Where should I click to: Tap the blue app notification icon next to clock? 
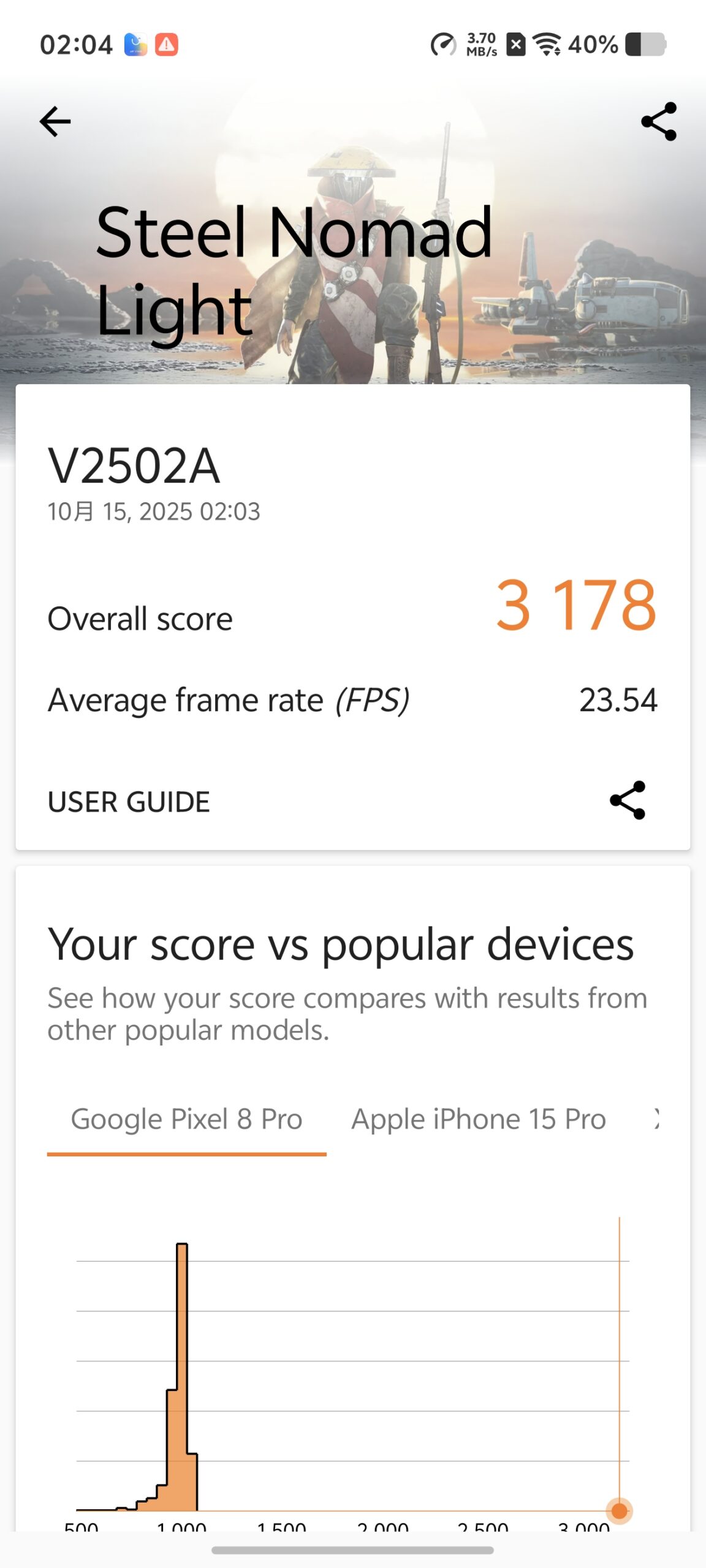click(x=134, y=43)
